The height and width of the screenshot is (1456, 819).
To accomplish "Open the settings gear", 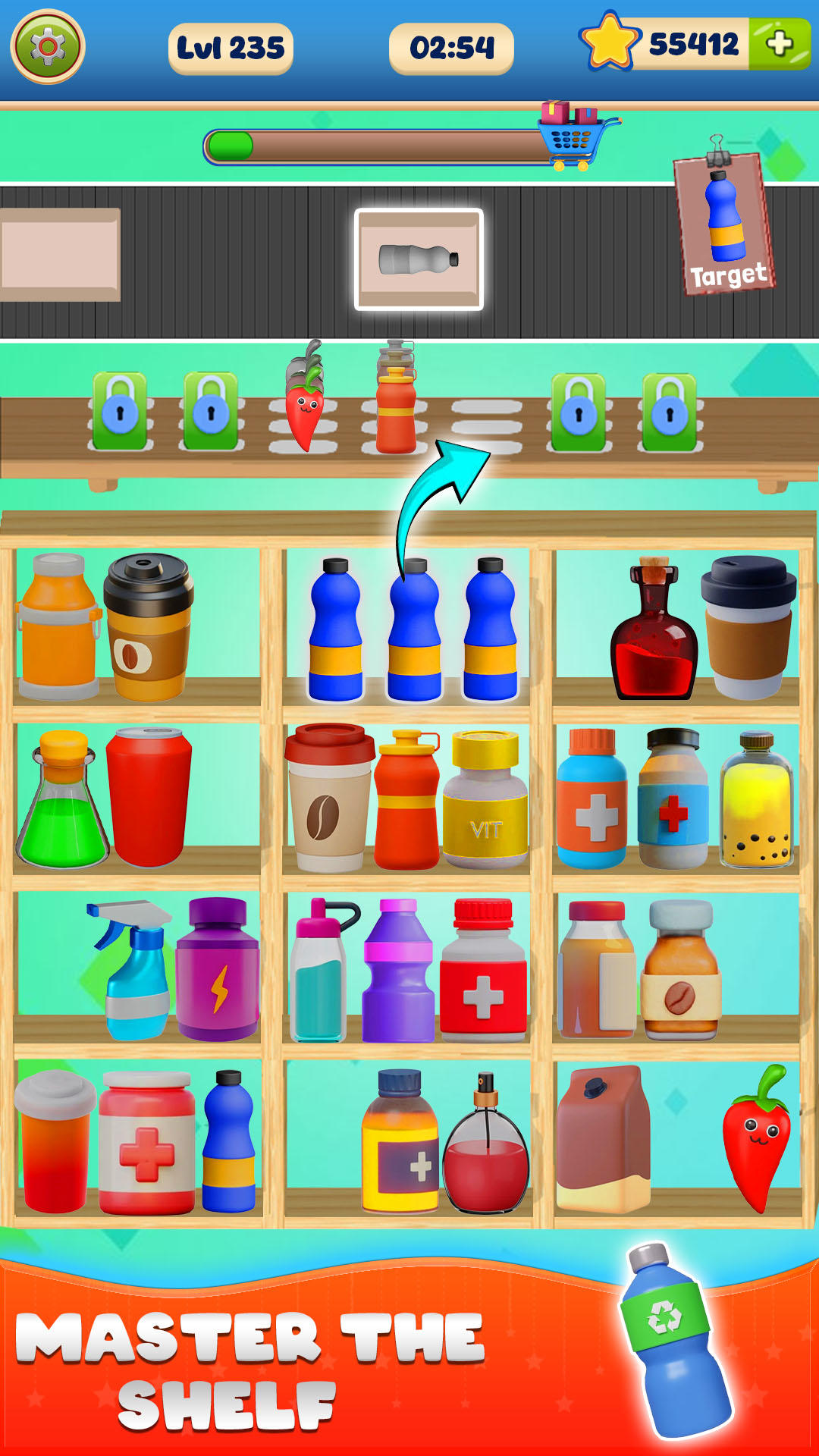I will (47, 47).
